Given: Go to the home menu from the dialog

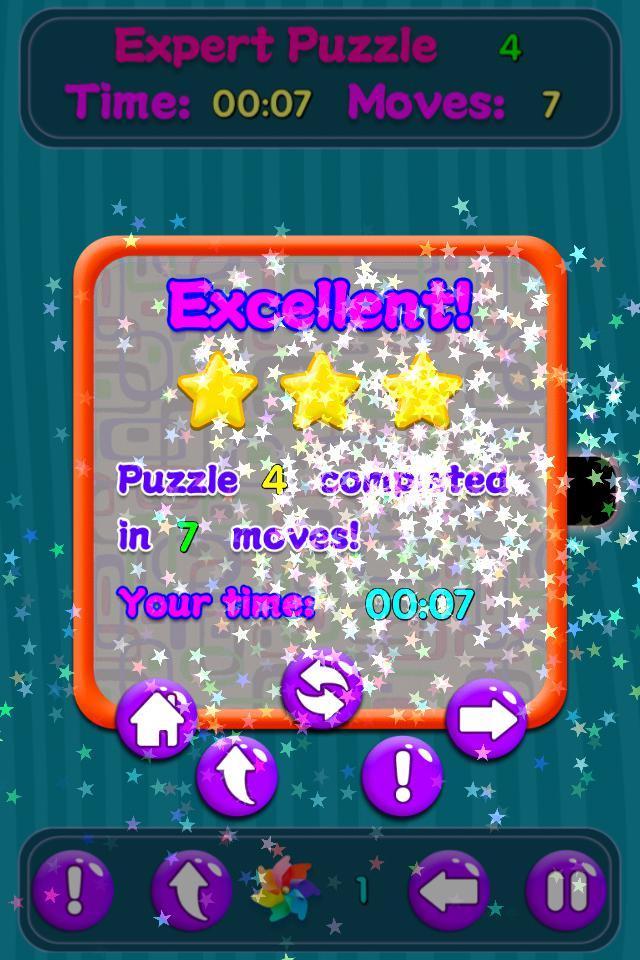Looking at the screenshot, I should (x=158, y=719).
